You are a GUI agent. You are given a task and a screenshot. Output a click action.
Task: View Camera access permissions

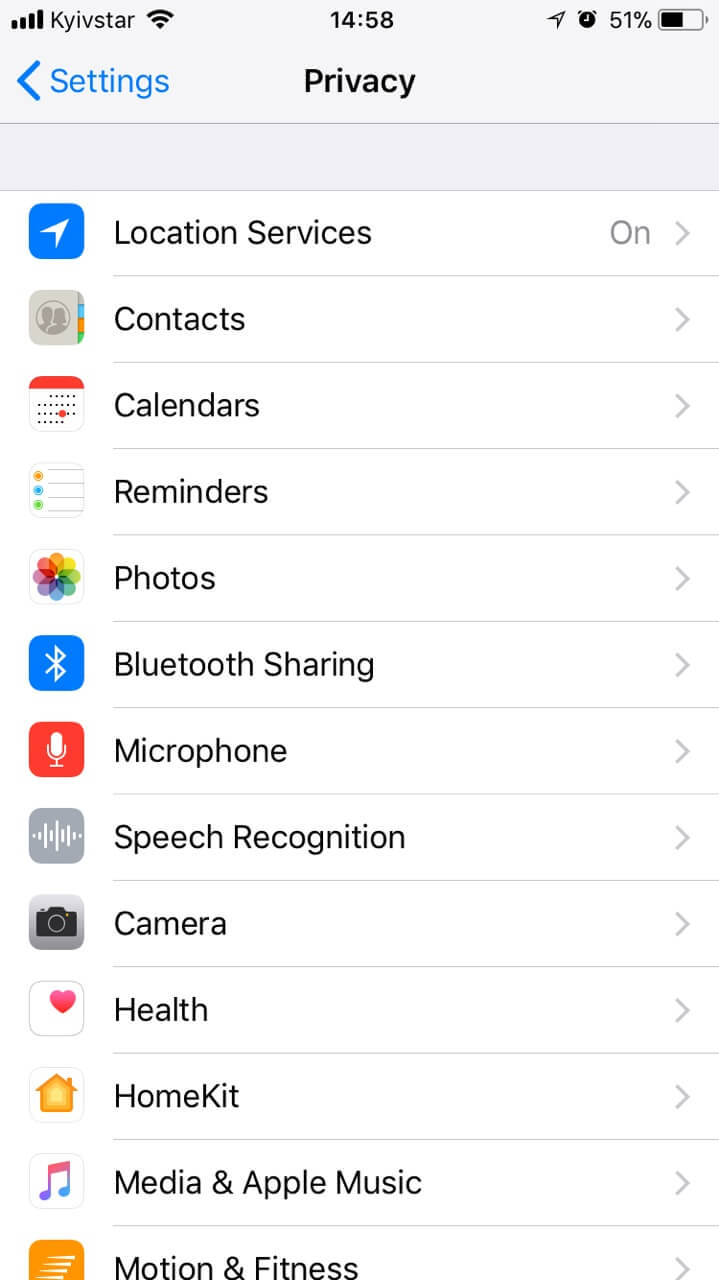pos(360,923)
